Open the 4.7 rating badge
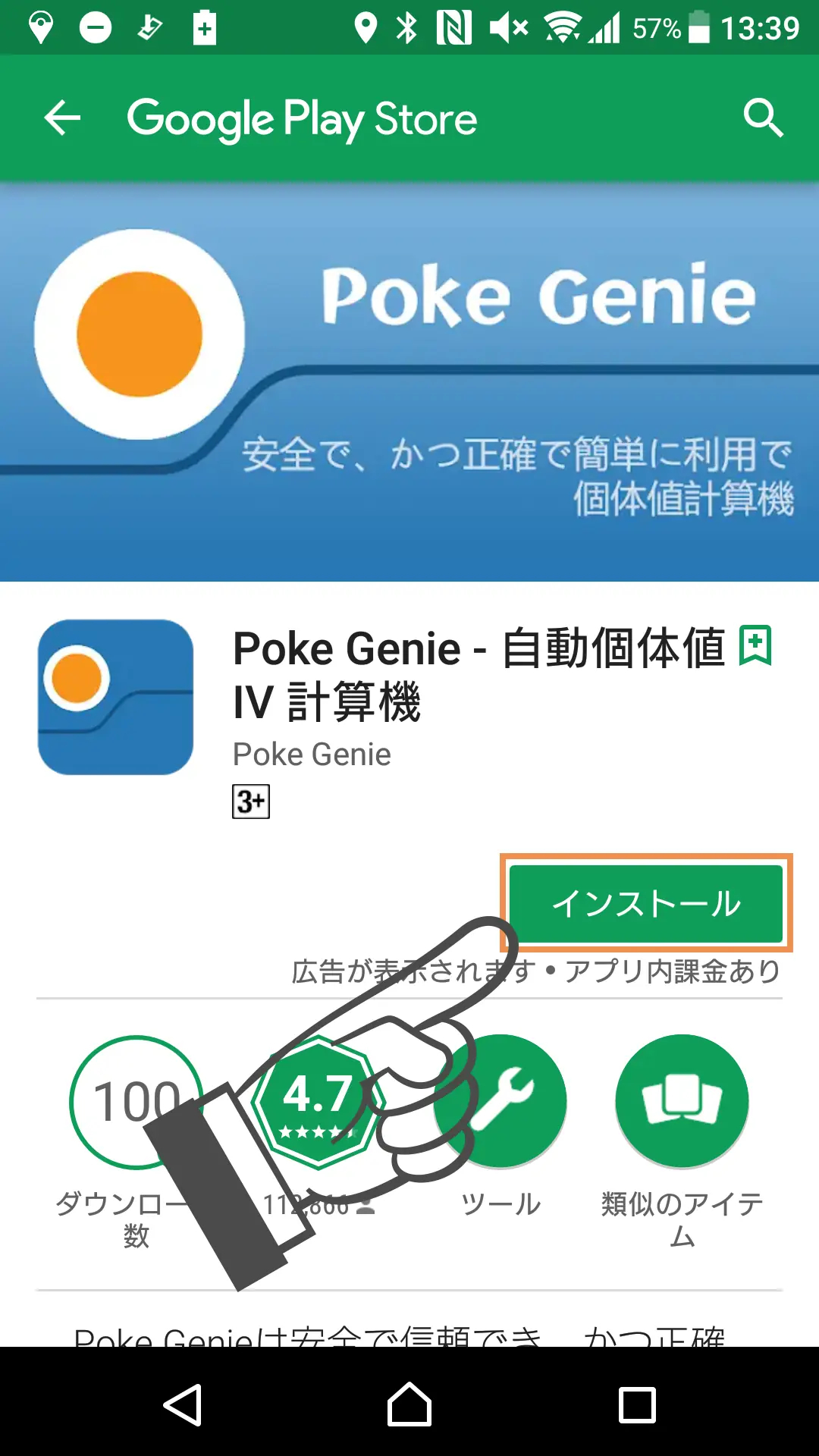The height and width of the screenshot is (1456, 819). [x=318, y=1101]
